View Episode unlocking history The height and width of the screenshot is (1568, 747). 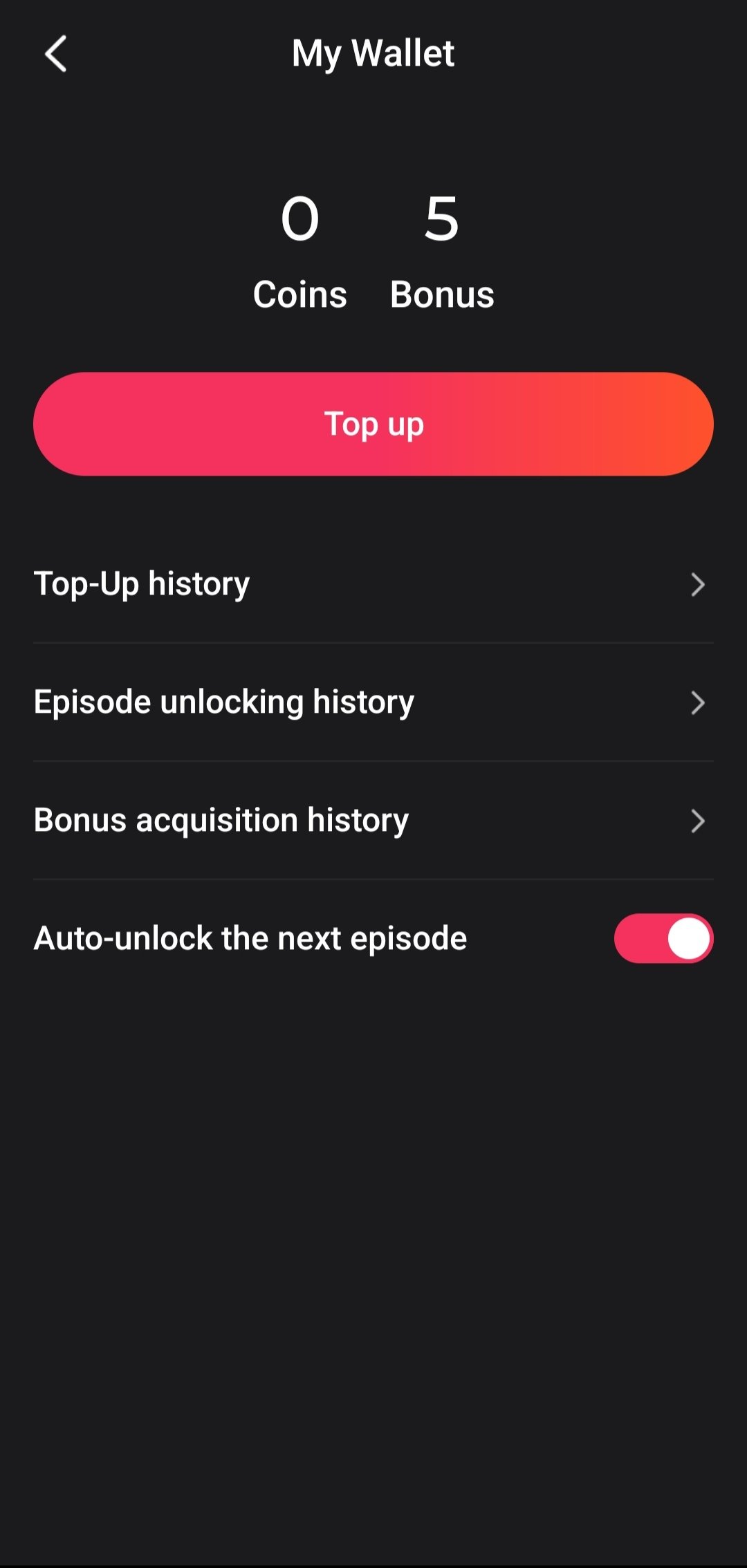tap(373, 702)
